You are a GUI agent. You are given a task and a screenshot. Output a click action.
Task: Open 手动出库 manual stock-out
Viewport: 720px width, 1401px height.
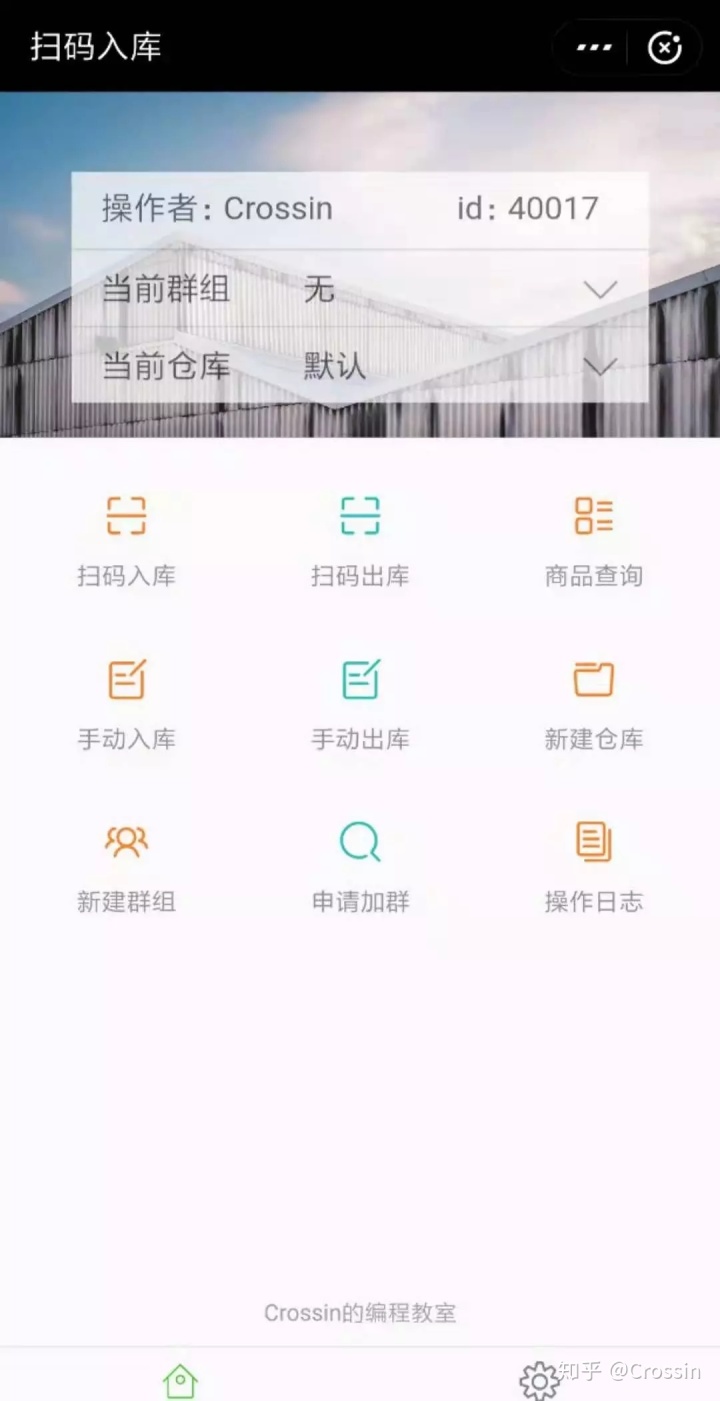(360, 678)
